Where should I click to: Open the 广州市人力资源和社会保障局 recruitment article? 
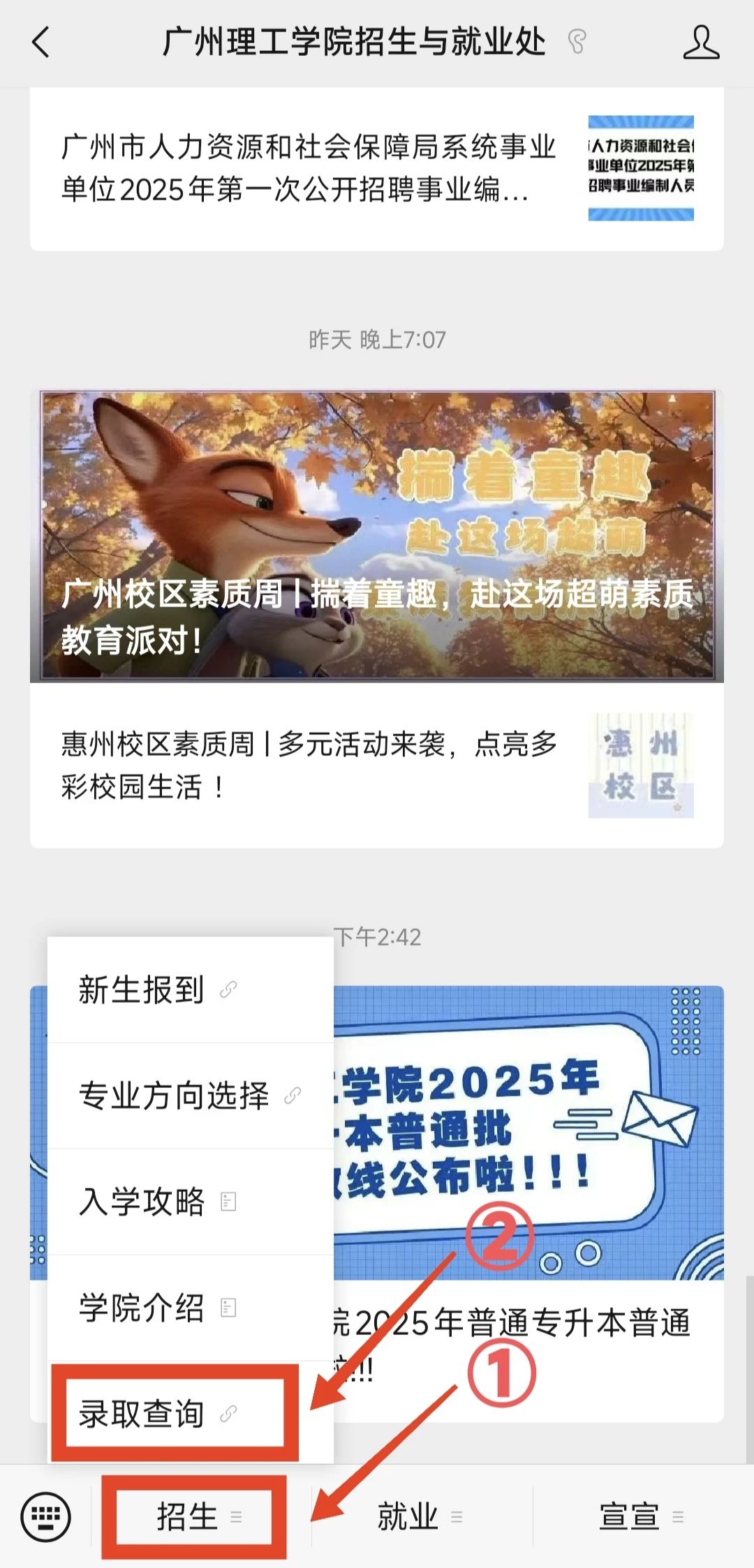pyautogui.click(x=307, y=168)
